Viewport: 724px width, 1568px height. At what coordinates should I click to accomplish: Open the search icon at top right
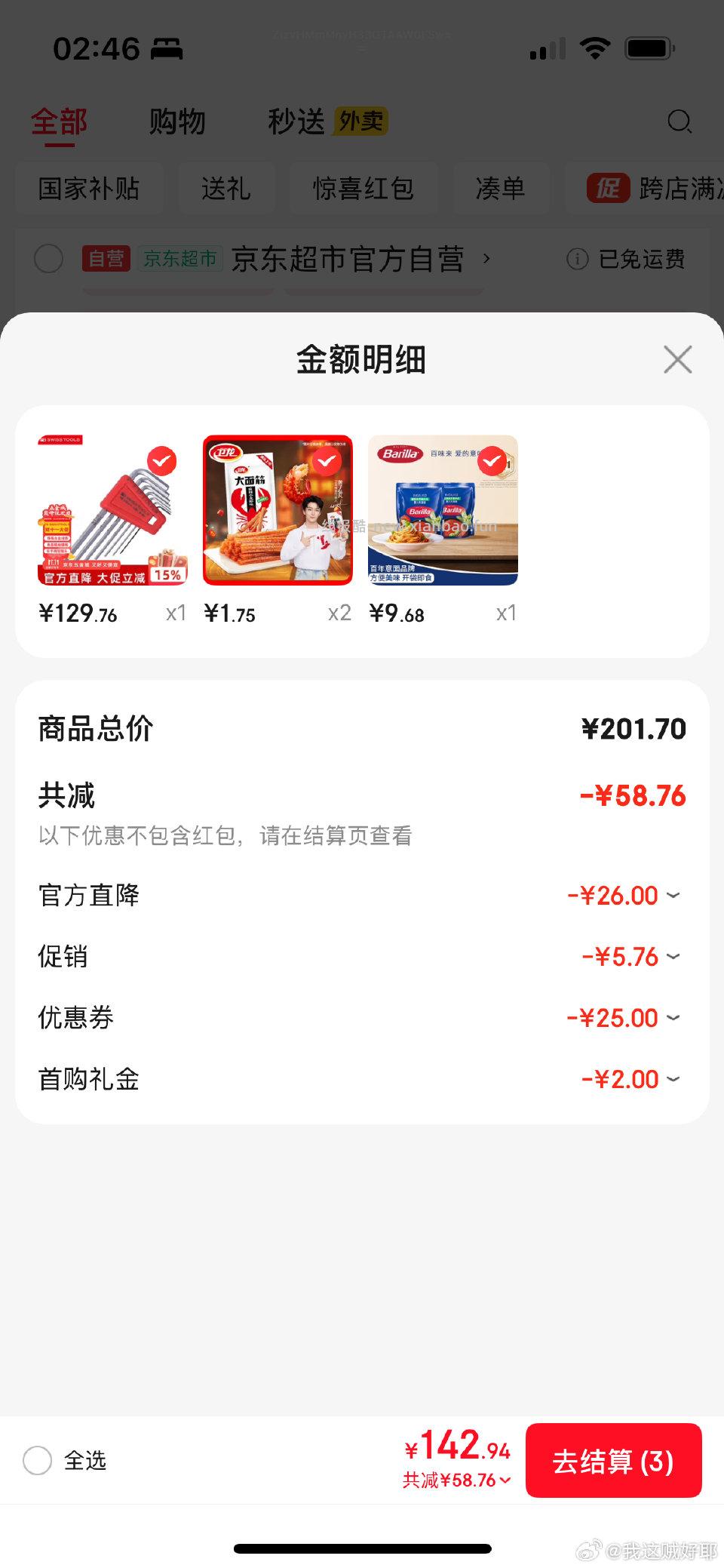click(x=680, y=121)
